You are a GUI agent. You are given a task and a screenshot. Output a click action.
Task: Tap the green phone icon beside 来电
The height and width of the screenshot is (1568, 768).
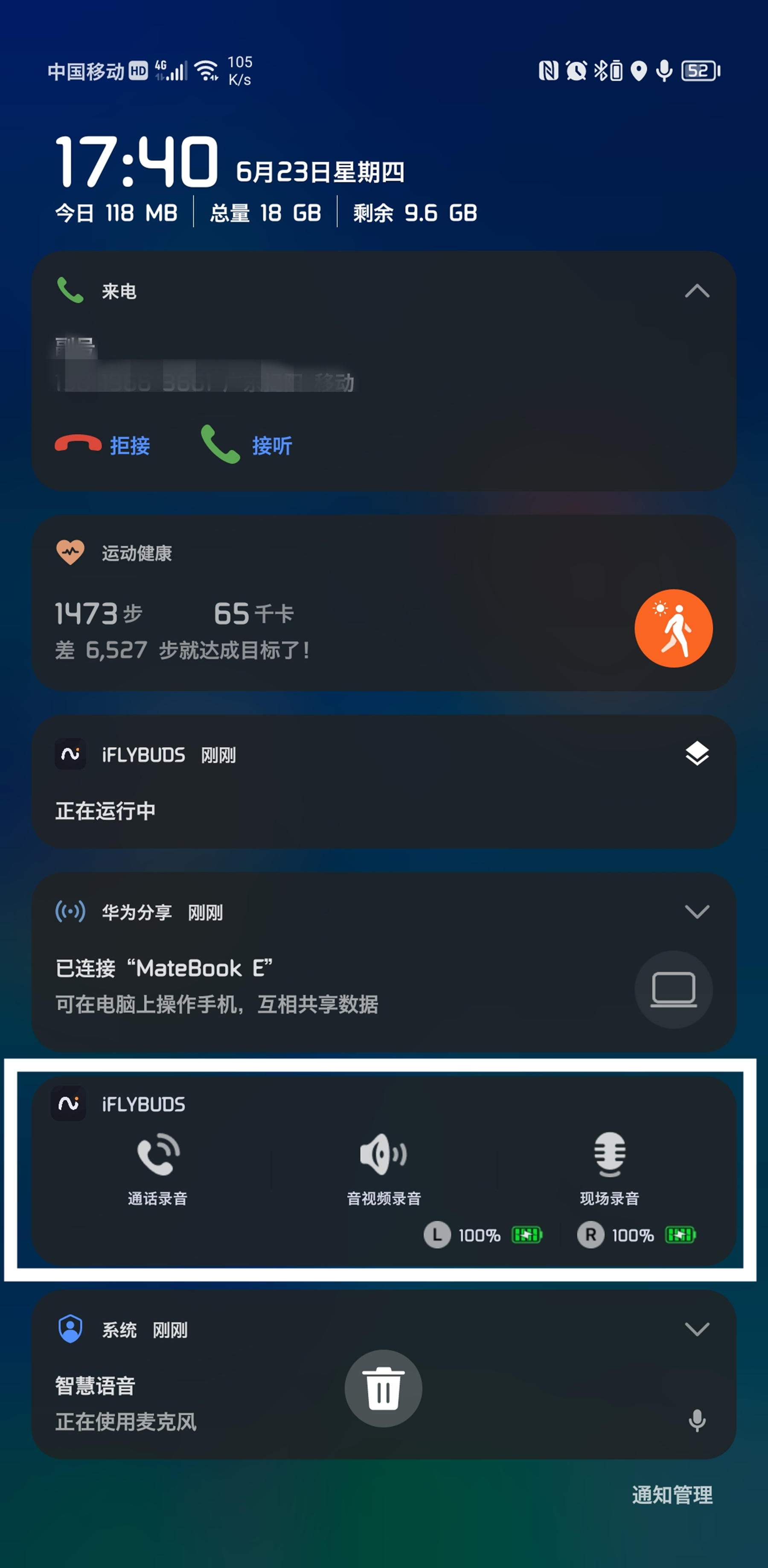pos(71,292)
